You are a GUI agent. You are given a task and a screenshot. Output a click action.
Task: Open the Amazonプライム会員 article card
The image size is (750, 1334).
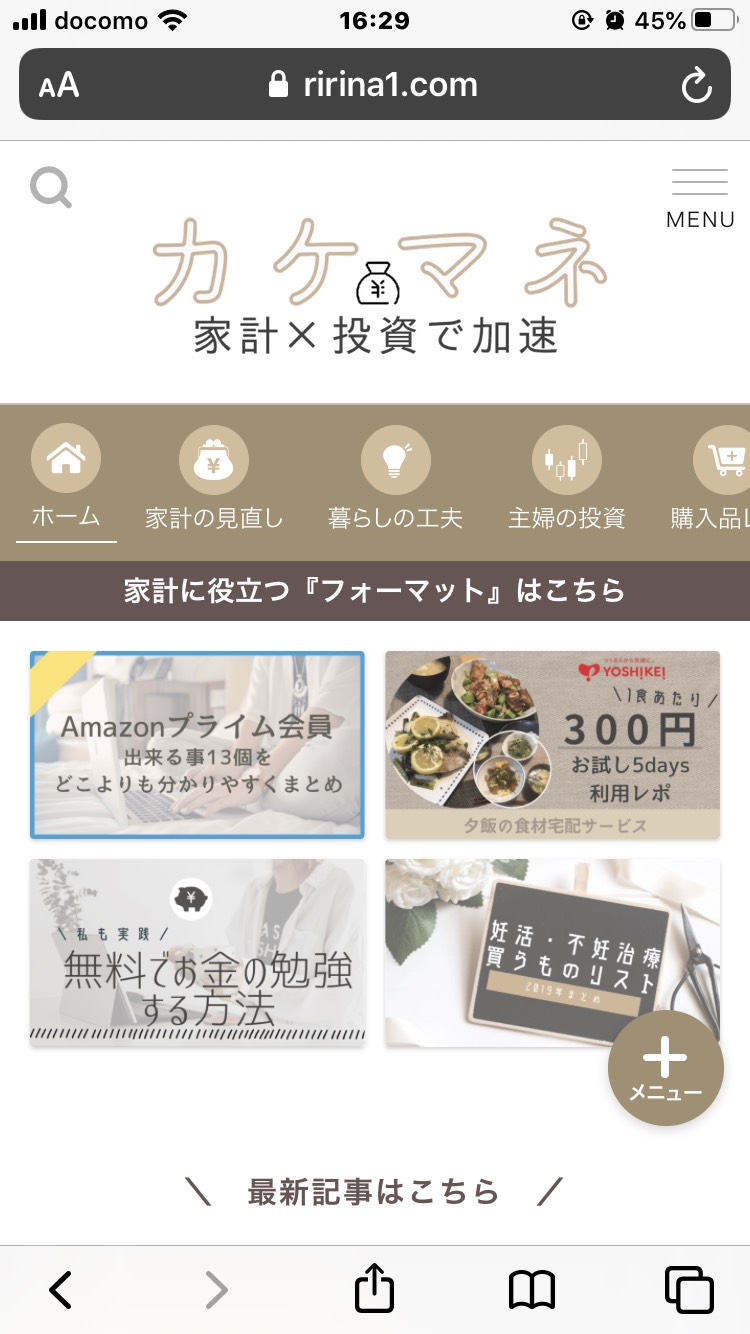pos(197,744)
